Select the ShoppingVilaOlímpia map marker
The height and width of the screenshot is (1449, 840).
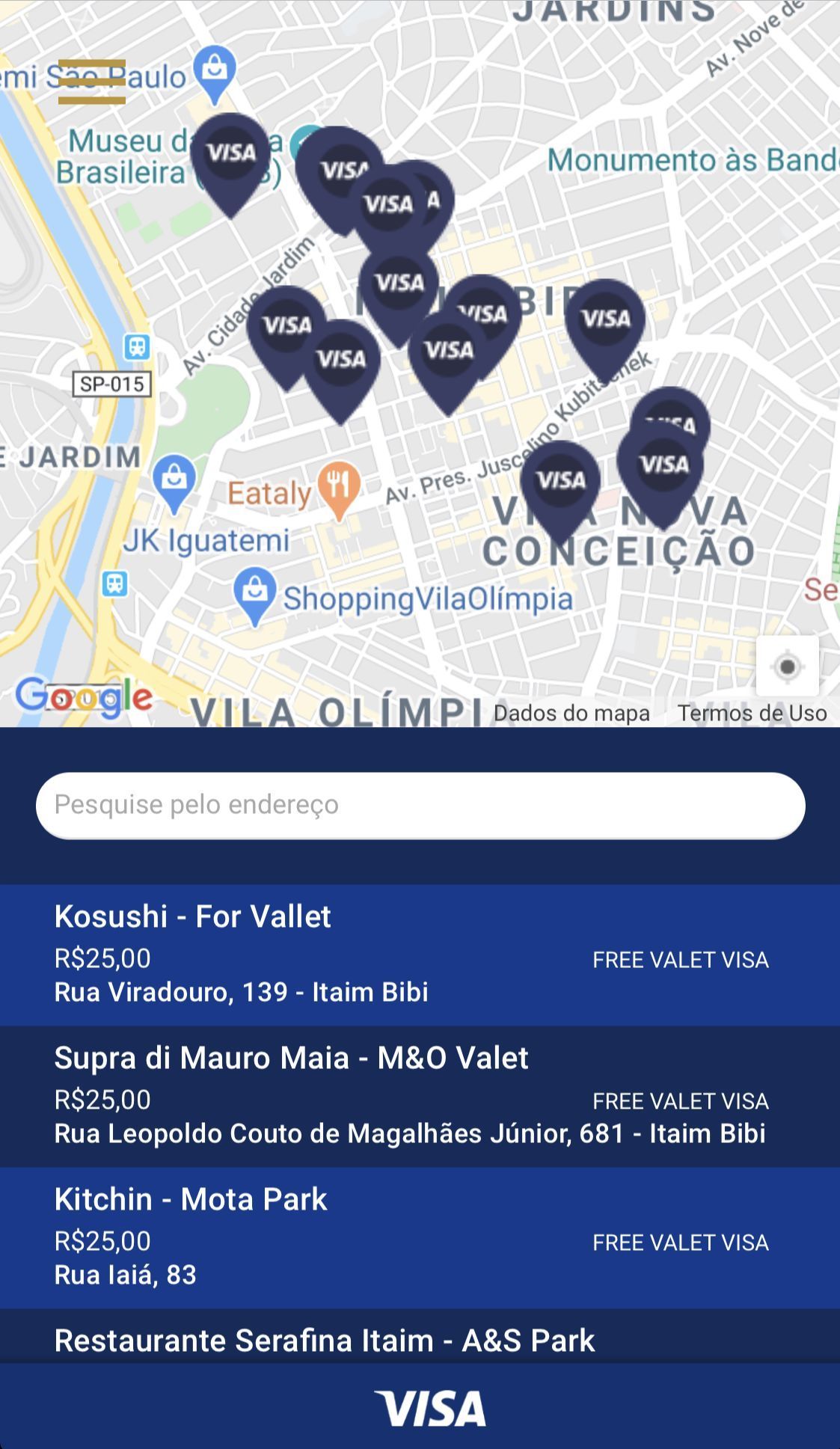[254, 592]
